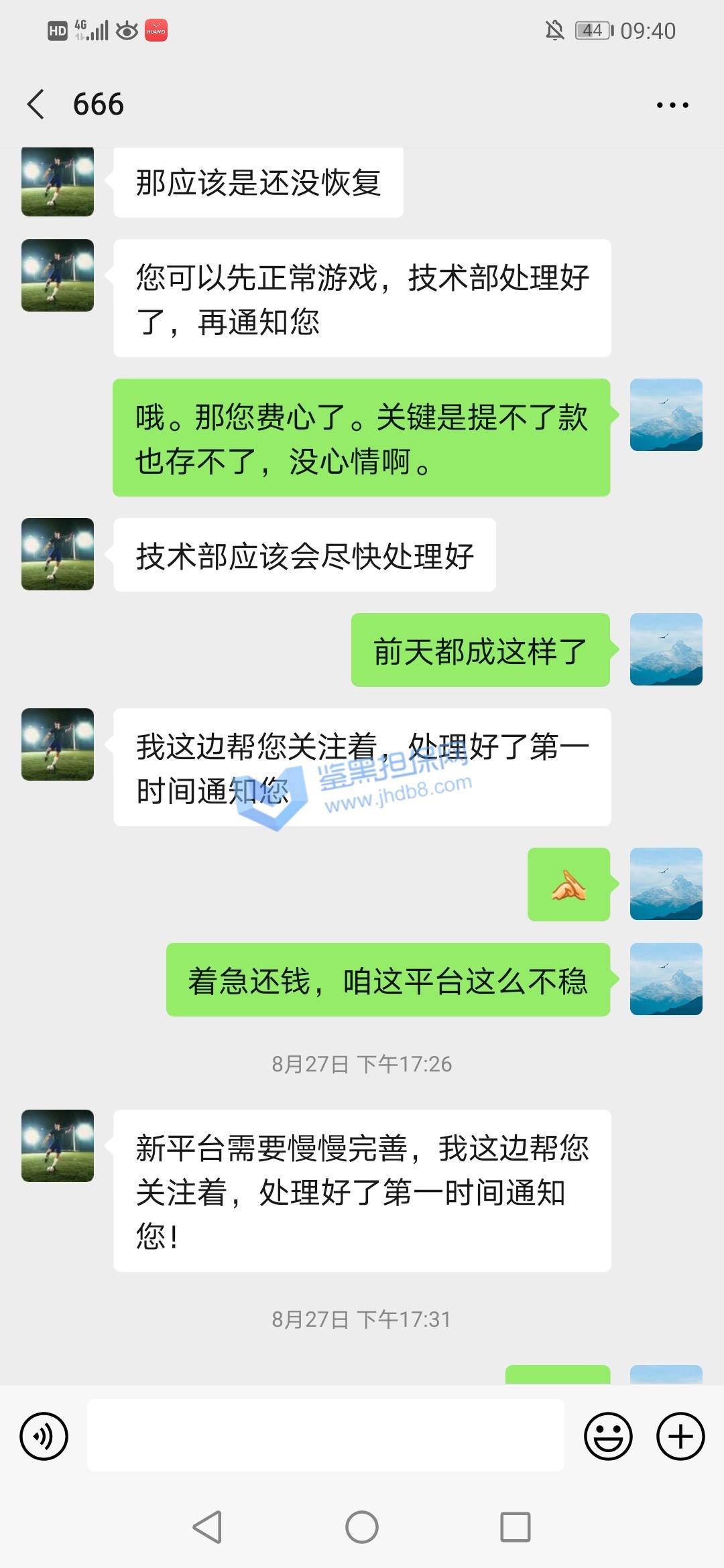View profile from avatar beside "技术部应该会尽快处理好"
724x1568 pixels.
[58, 554]
